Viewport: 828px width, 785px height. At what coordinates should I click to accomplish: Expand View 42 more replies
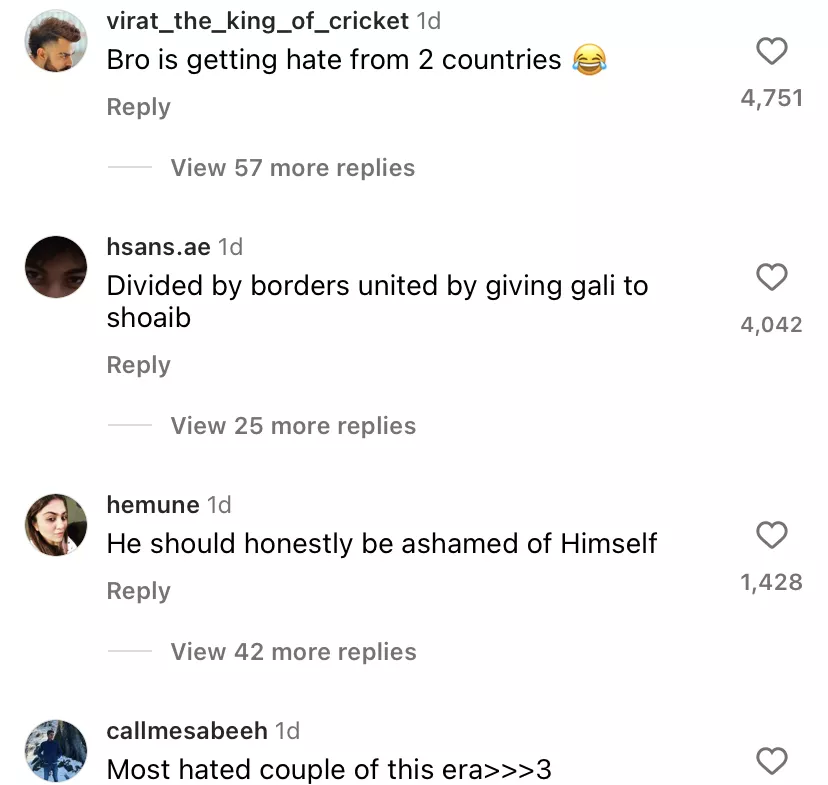292,652
